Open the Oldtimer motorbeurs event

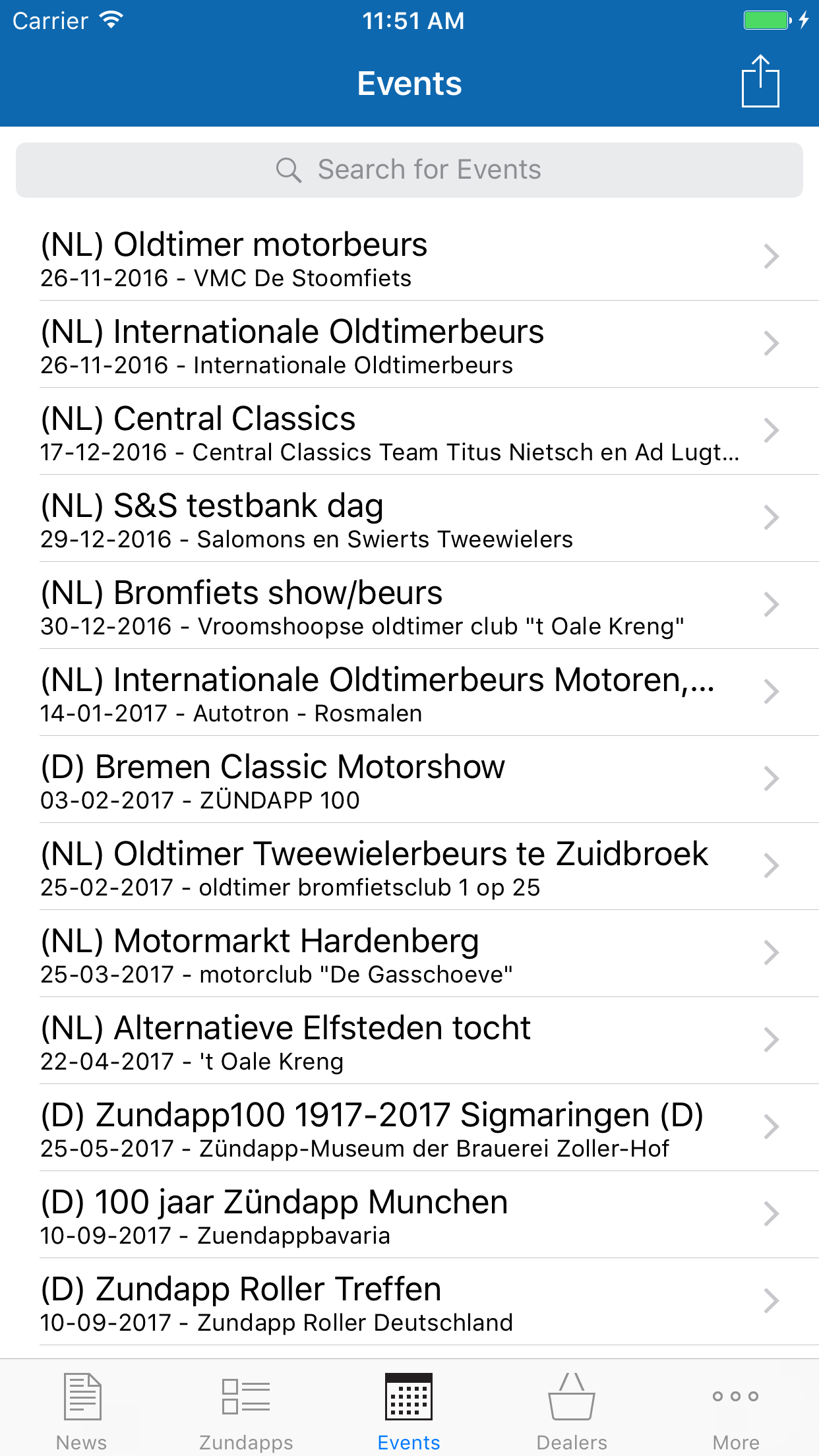click(409, 257)
